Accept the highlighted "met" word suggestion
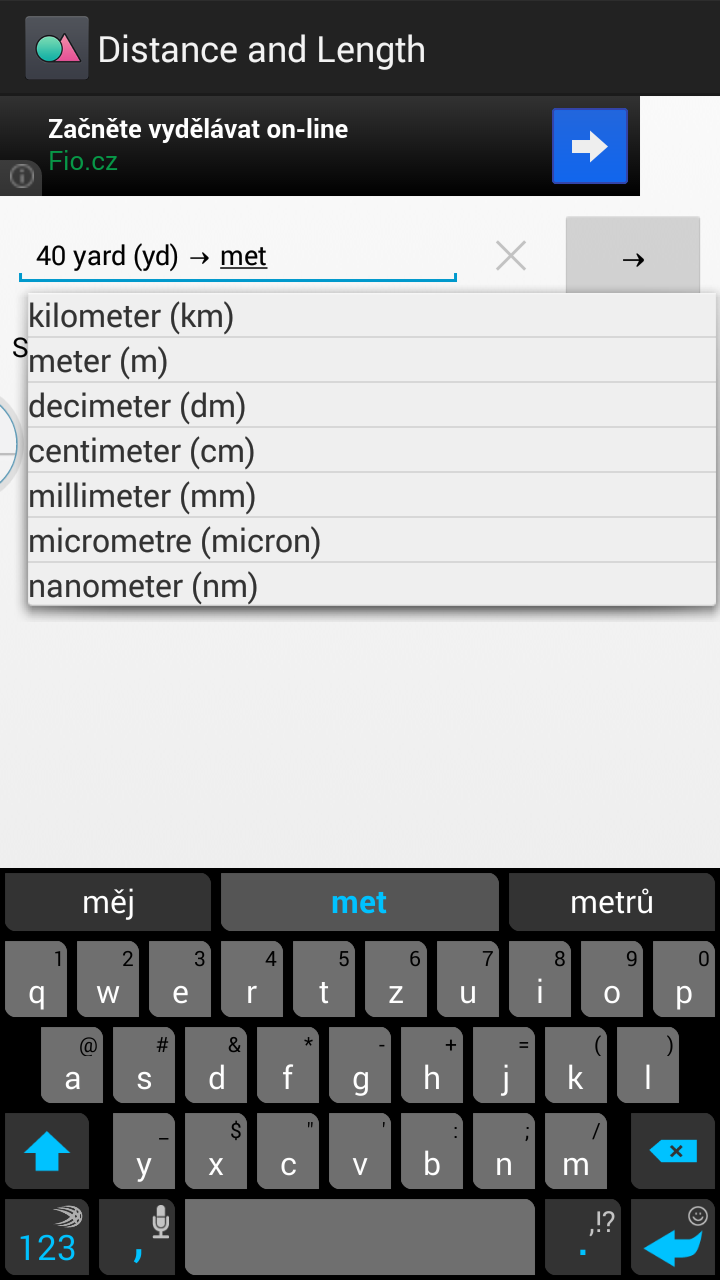Image resolution: width=720 pixels, height=1280 pixels. click(359, 902)
